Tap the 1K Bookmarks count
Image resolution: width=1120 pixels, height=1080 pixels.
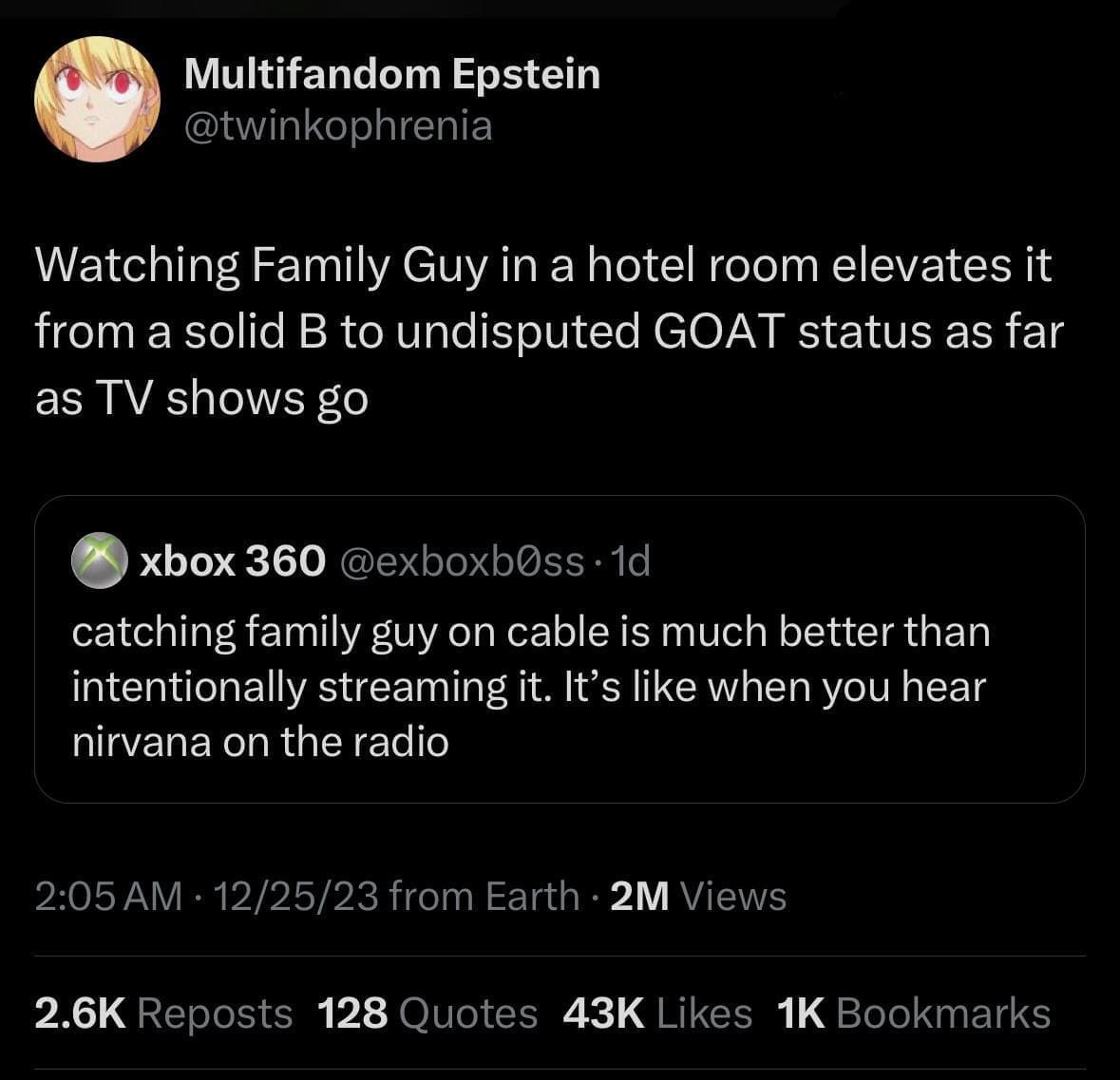[x=914, y=1013]
